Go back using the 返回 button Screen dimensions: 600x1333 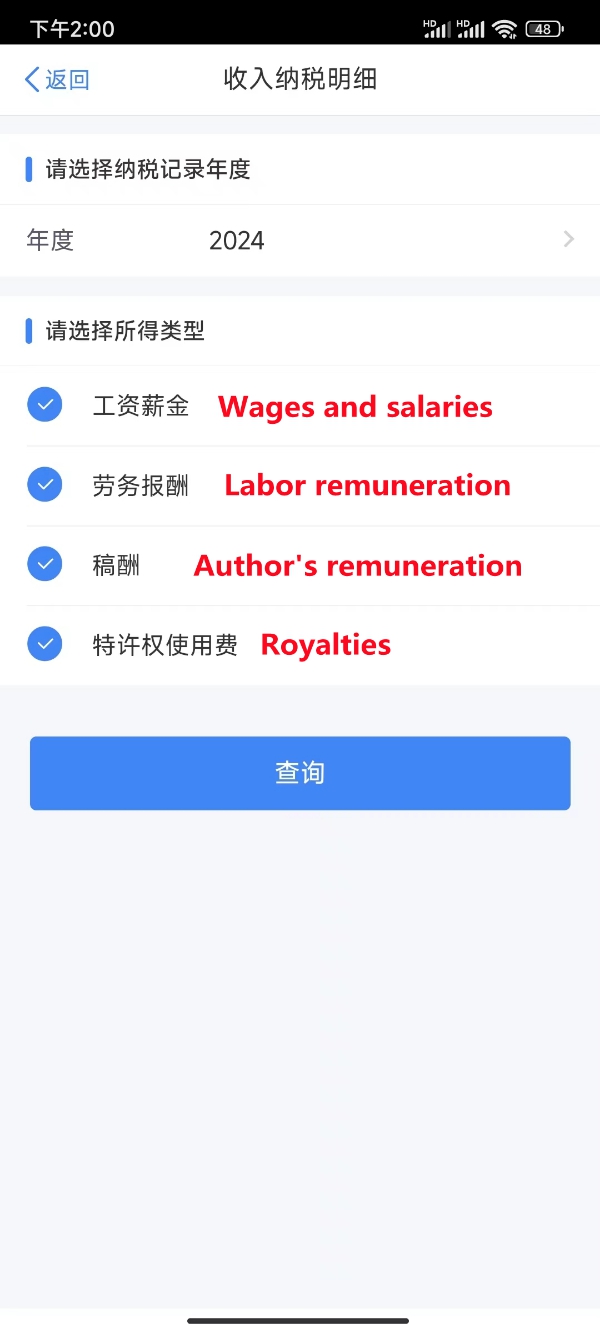[57, 80]
